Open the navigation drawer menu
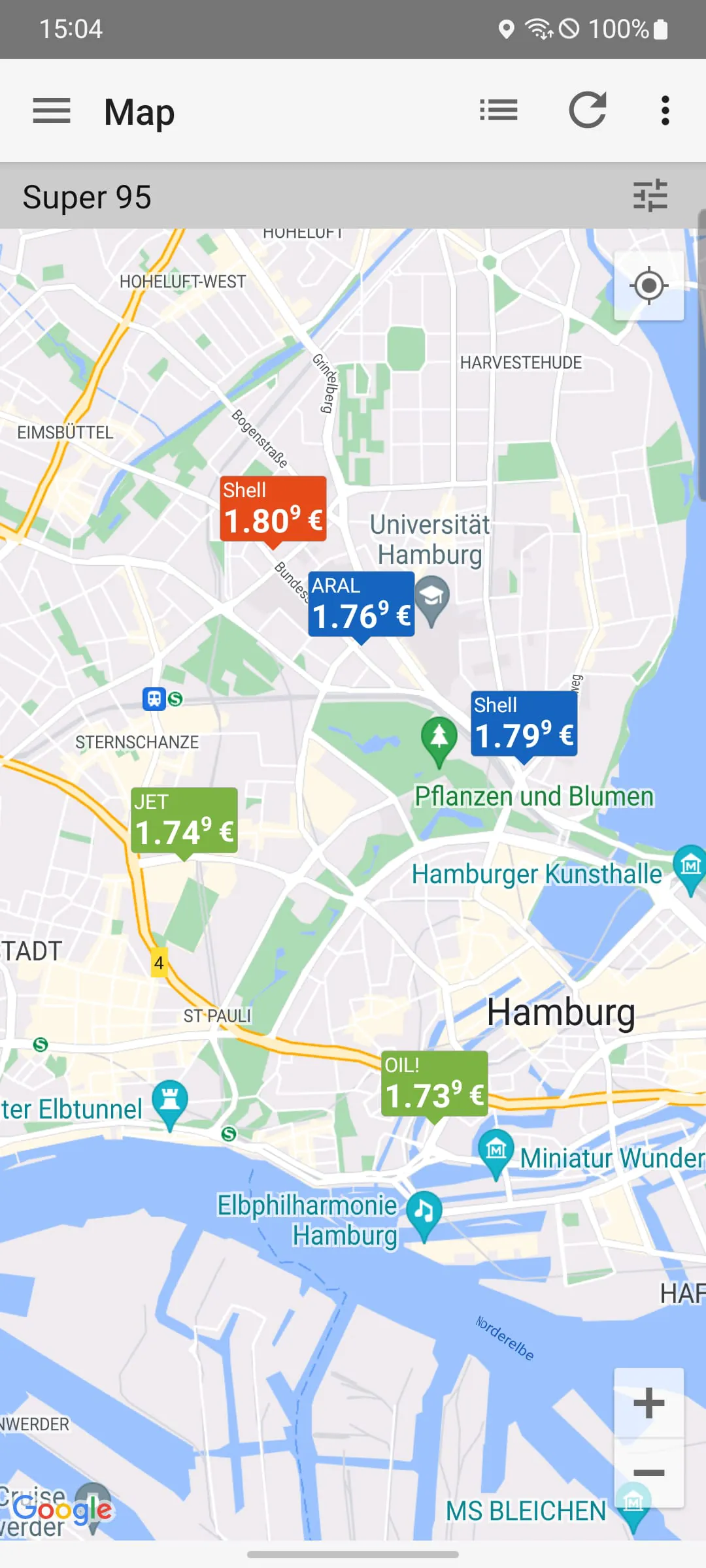This screenshot has width=706, height=1568. click(52, 110)
